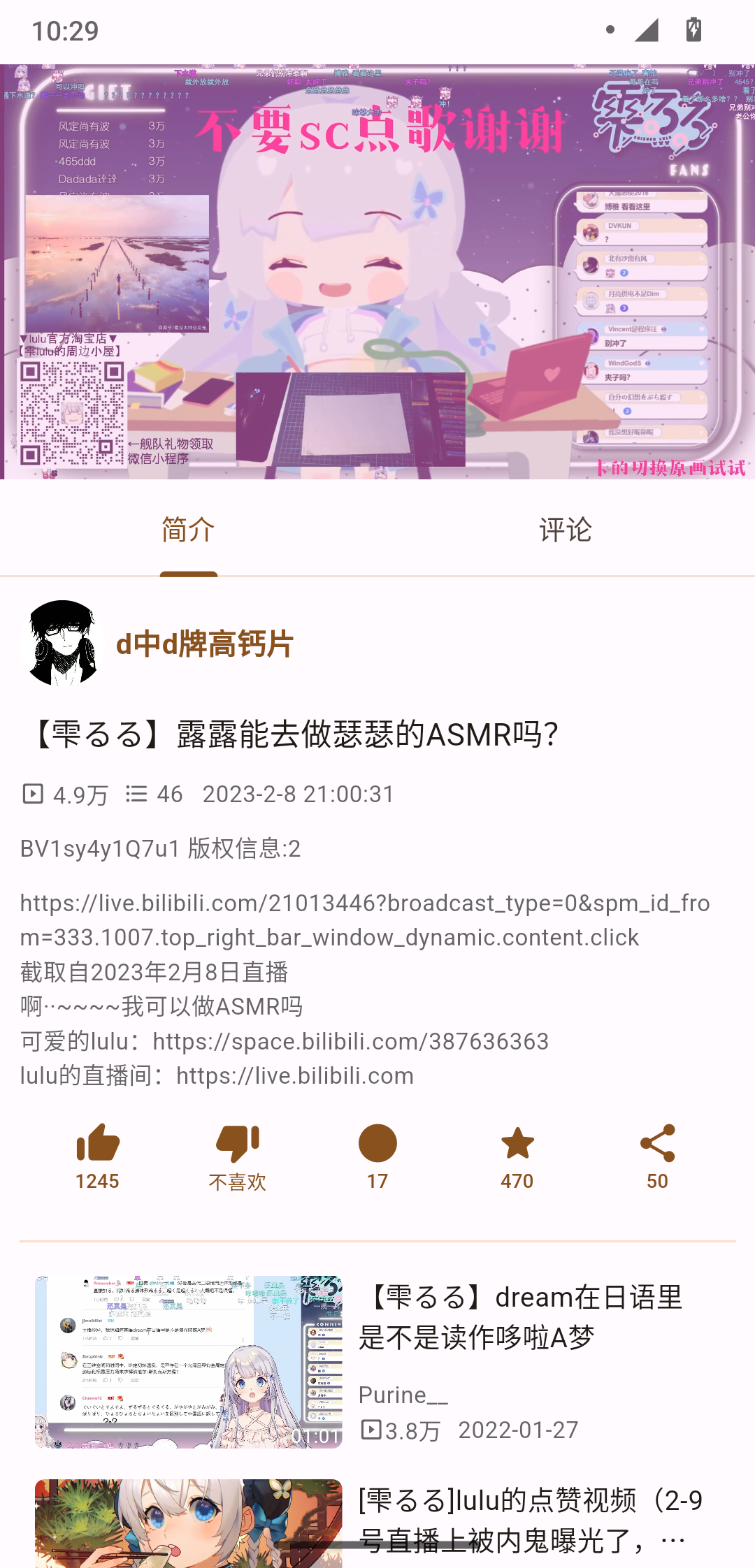
Task: Share this video
Action: 657,1156
